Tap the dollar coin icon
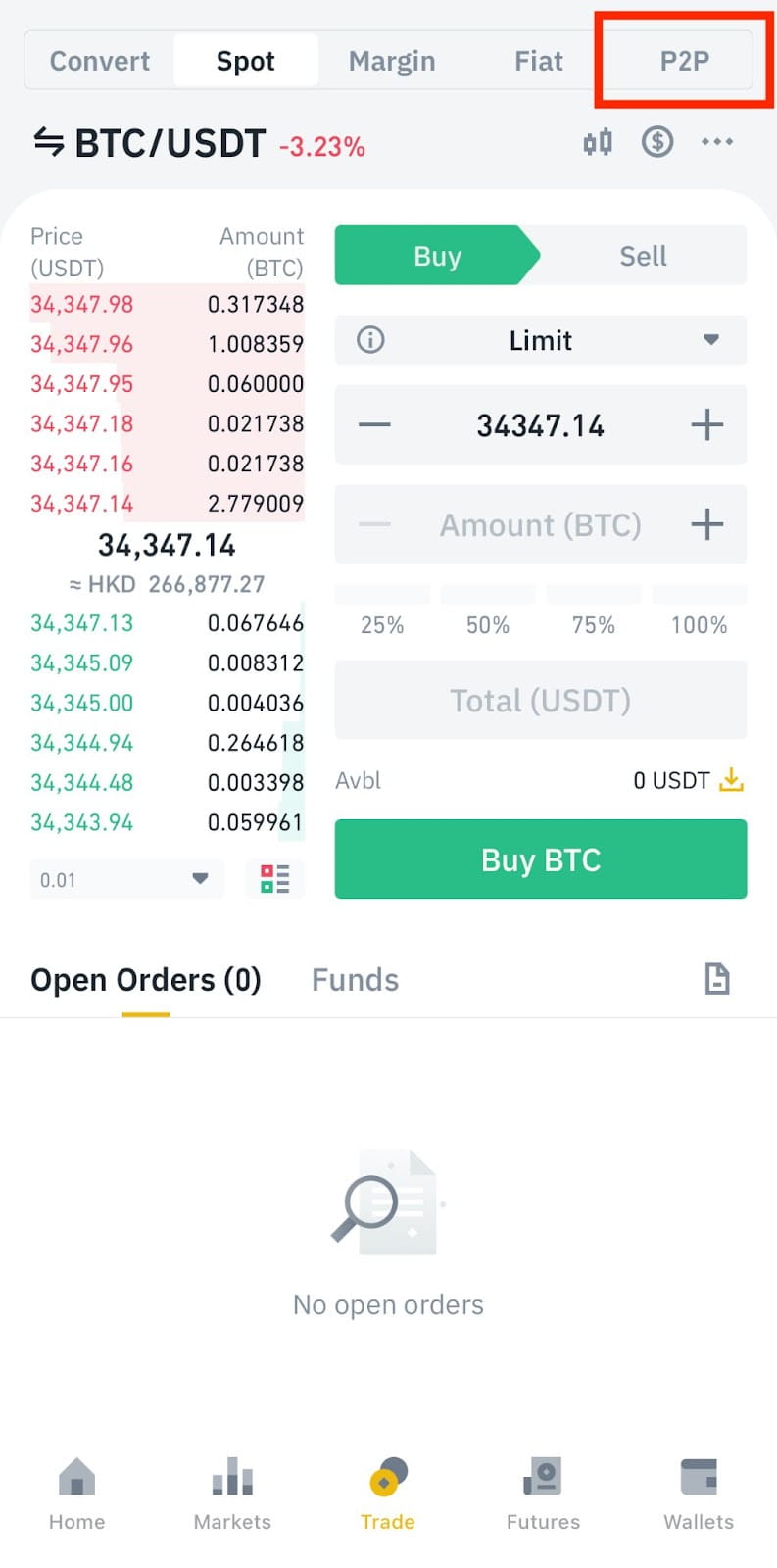The height and width of the screenshot is (1568, 777). (657, 143)
